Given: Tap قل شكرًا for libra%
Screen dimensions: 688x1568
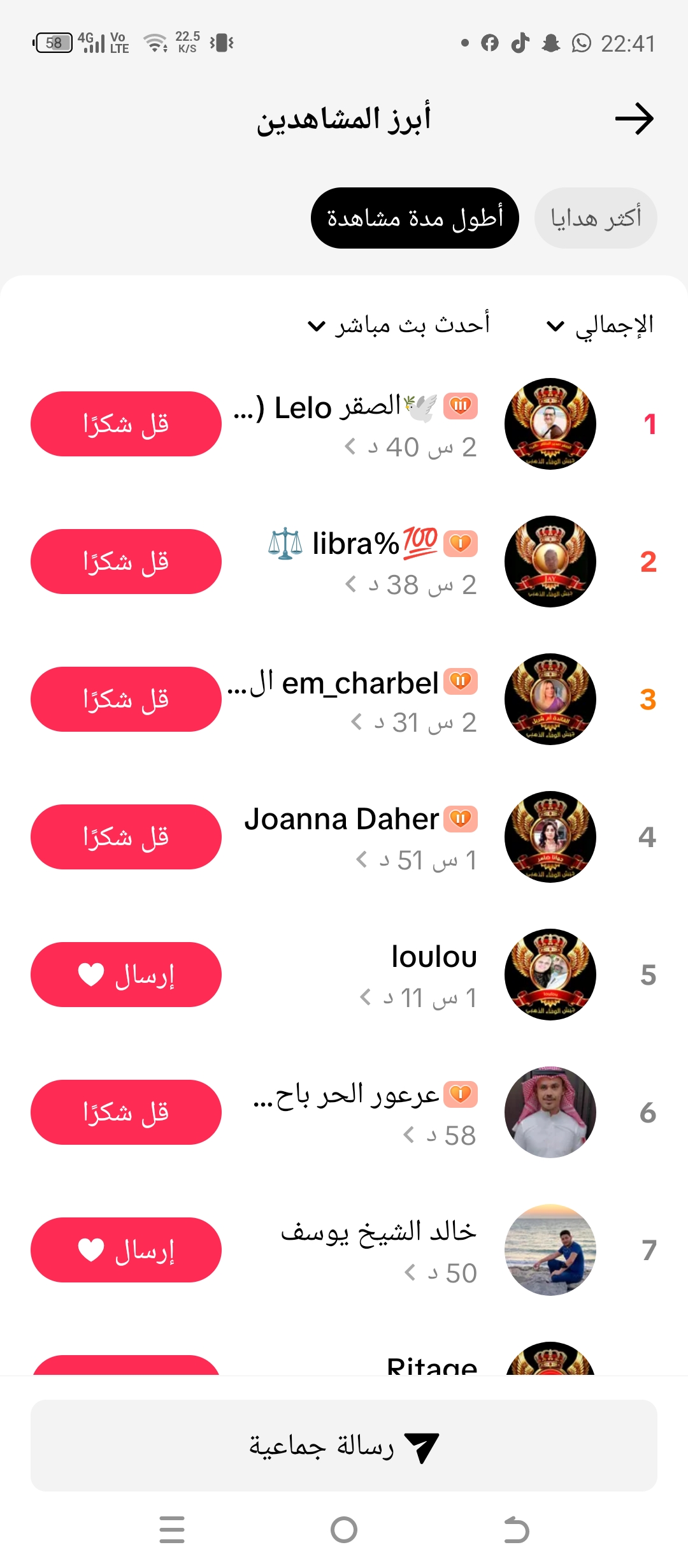Looking at the screenshot, I should pos(126,562).
